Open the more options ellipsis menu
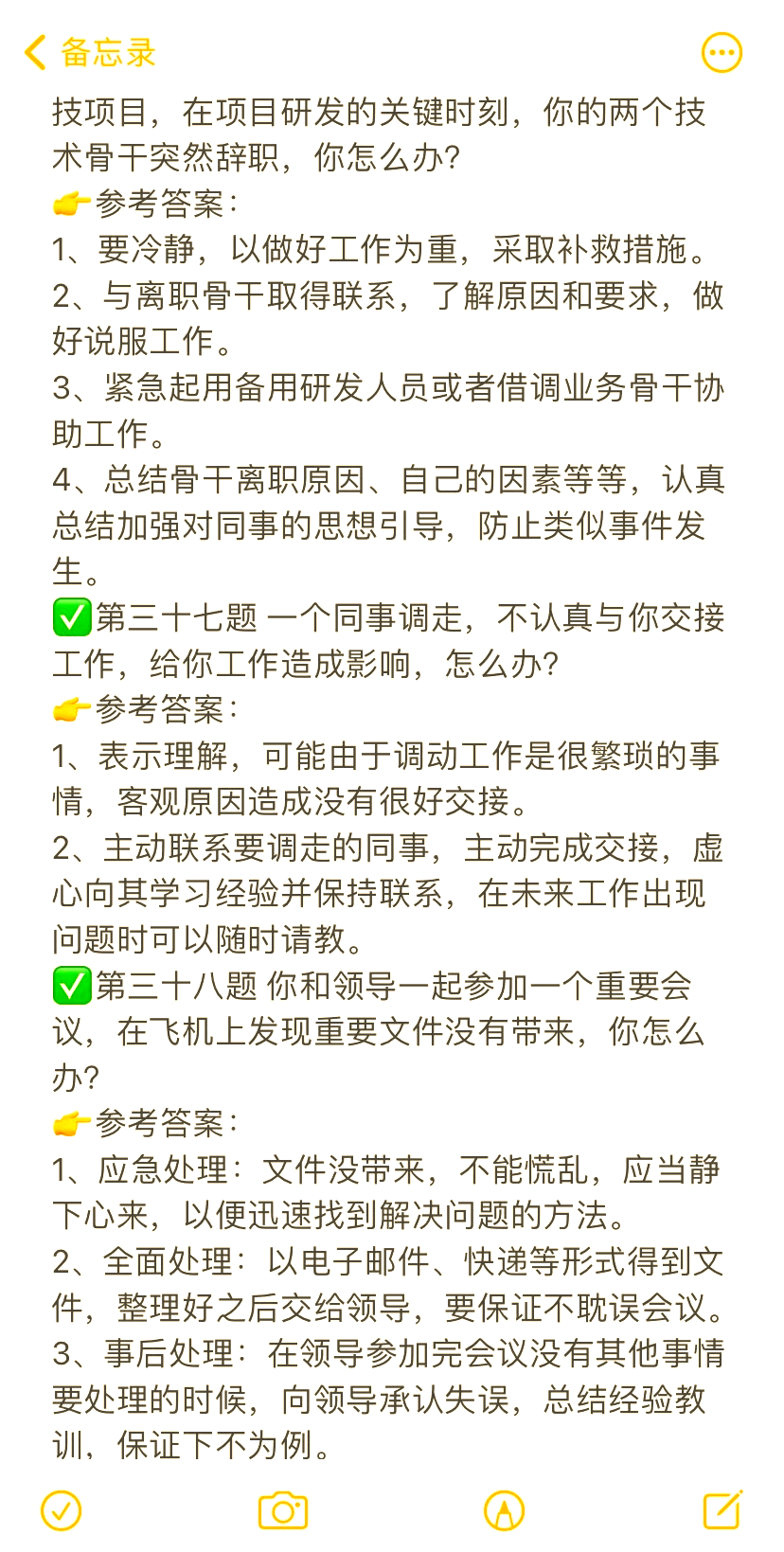 click(722, 52)
